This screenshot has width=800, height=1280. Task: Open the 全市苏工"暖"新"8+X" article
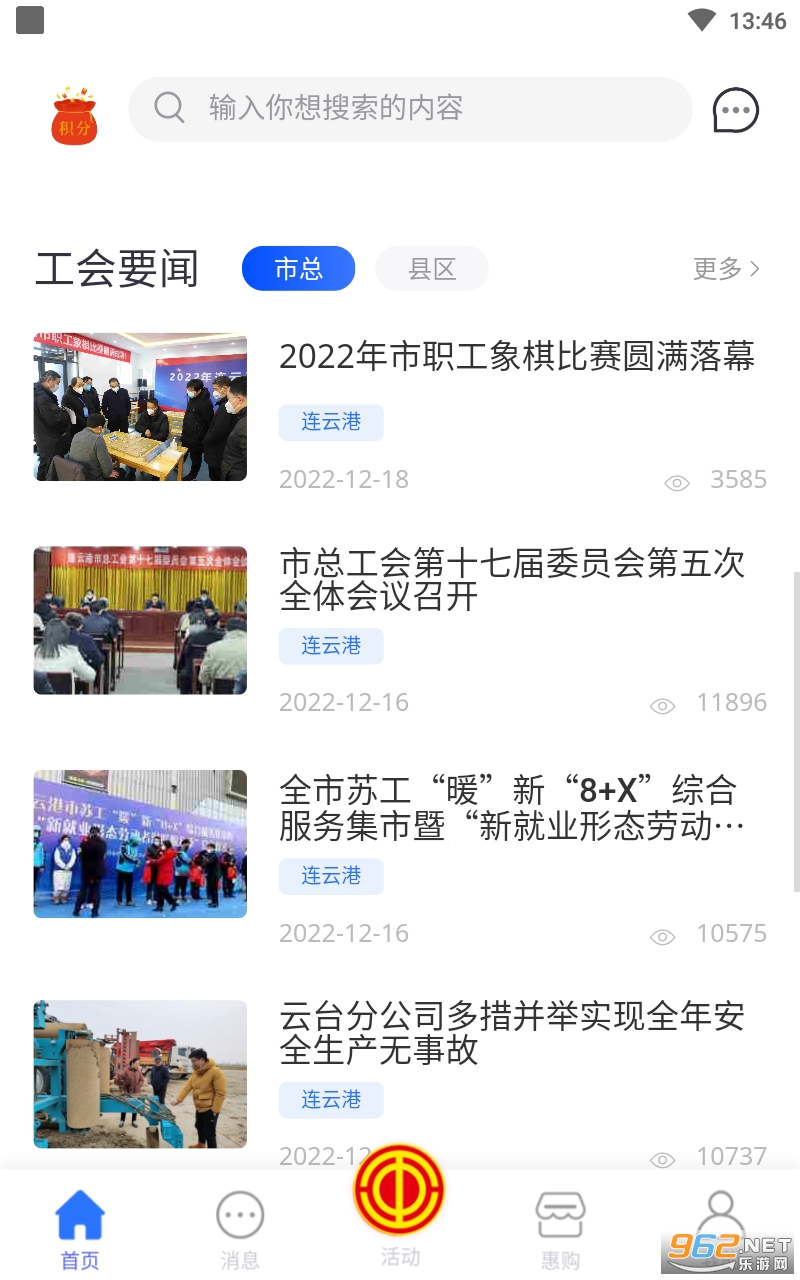510,808
